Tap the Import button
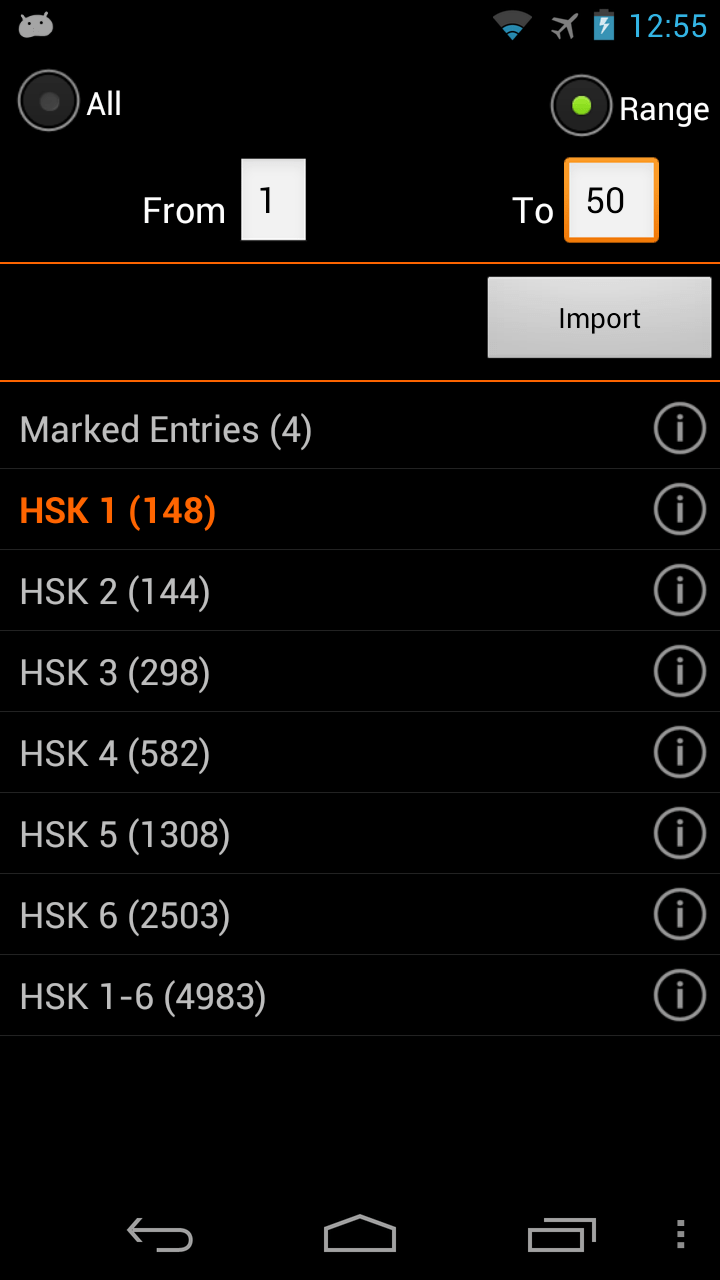Screen dimensions: 720x1280 click(599, 318)
